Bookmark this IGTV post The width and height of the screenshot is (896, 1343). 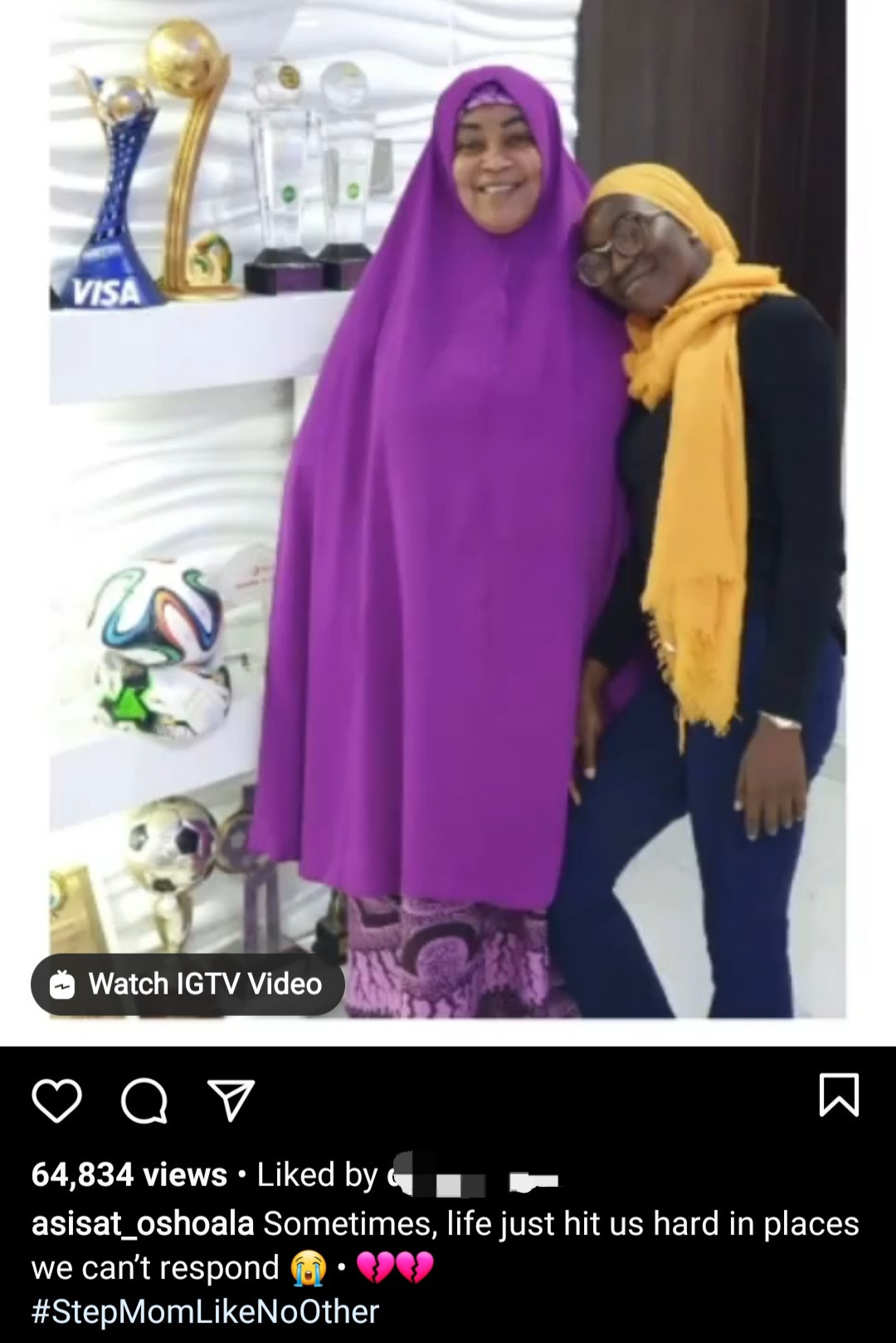click(839, 1095)
